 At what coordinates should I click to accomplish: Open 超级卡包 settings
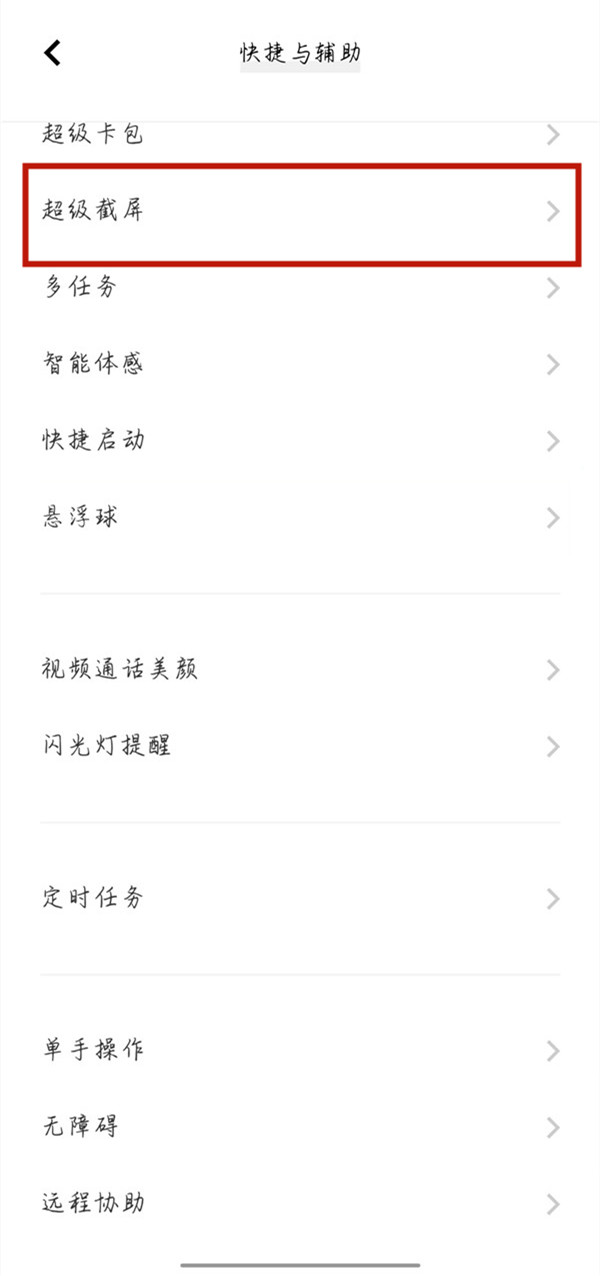300,135
